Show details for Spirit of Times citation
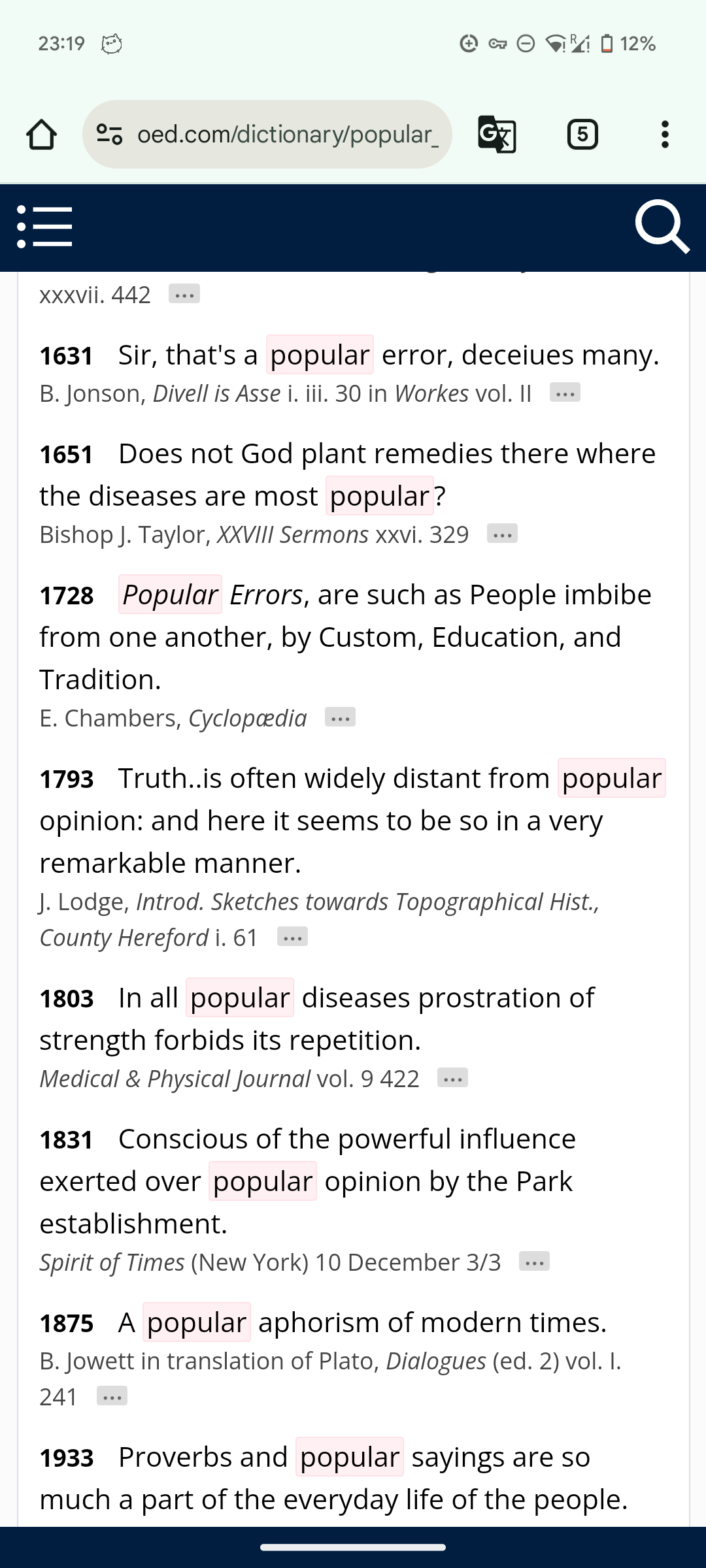706x1568 pixels. pos(534,1262)
